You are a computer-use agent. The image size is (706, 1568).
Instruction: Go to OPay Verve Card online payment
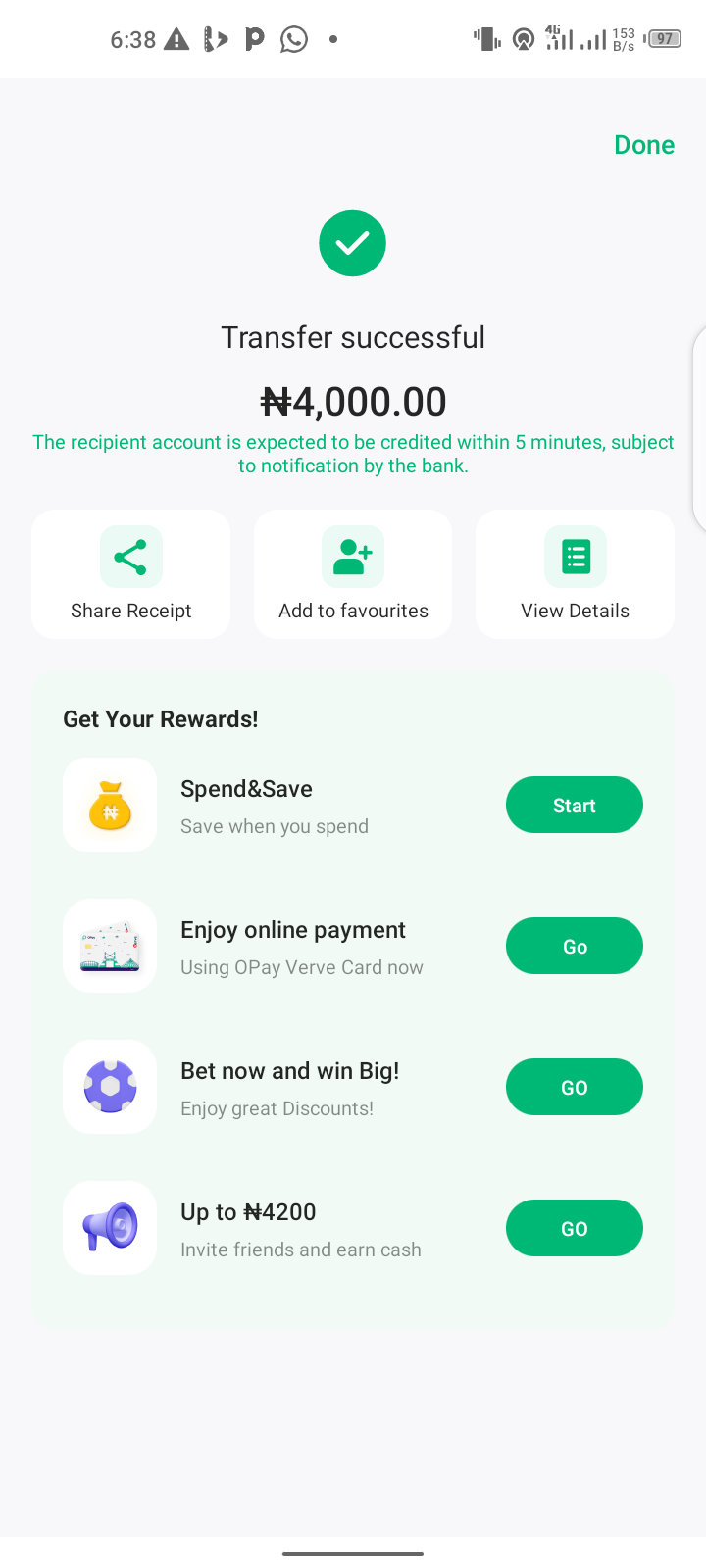574,946
